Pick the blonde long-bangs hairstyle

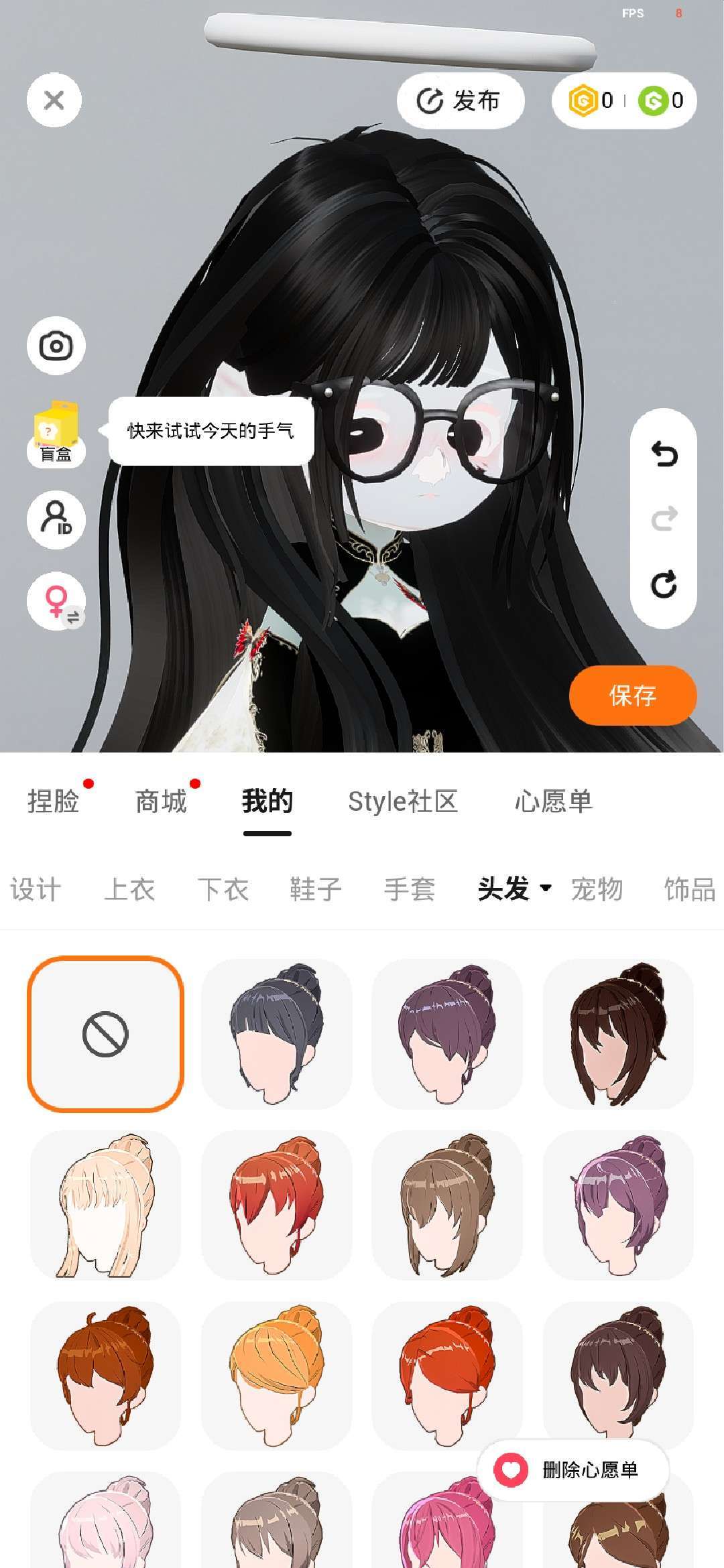pos(105,1205)
